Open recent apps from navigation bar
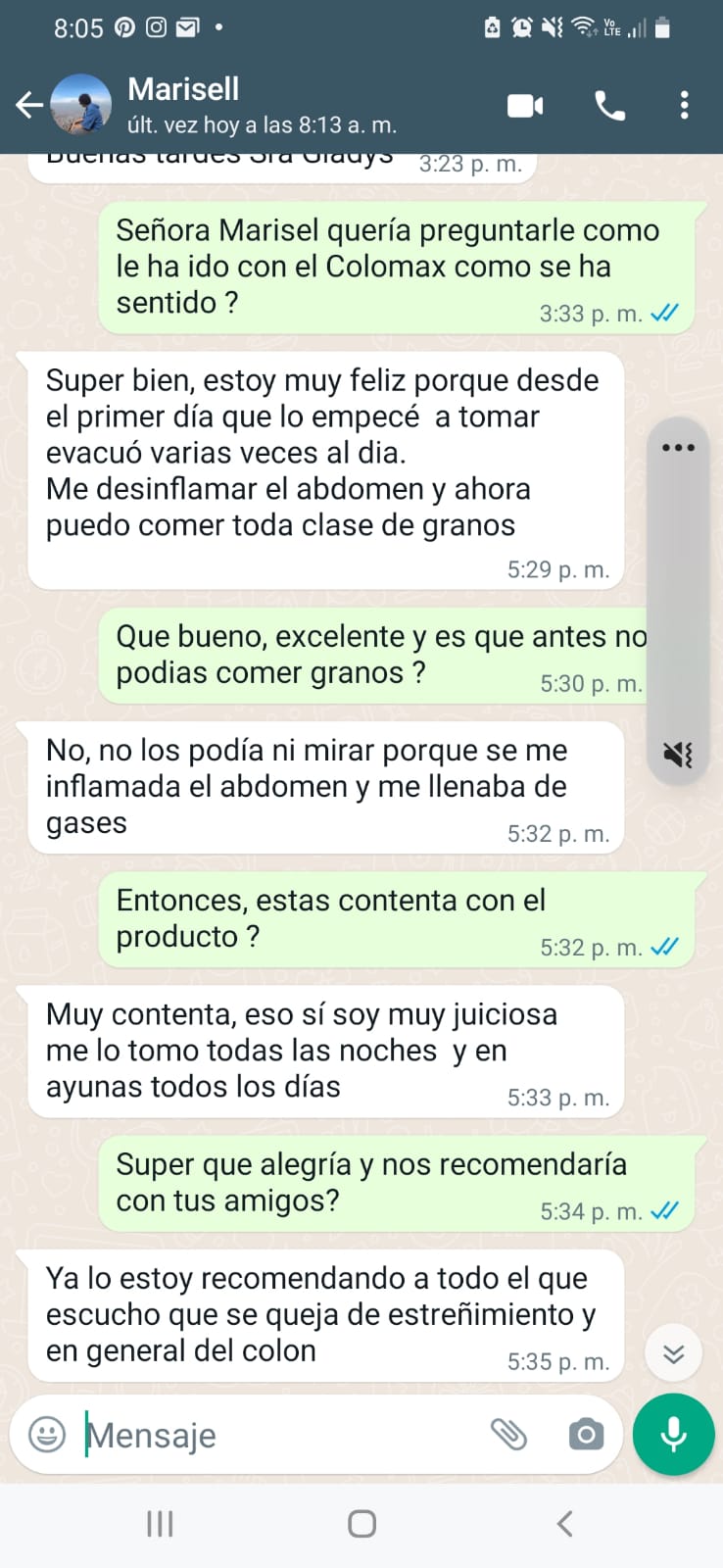 point(160,1524)
